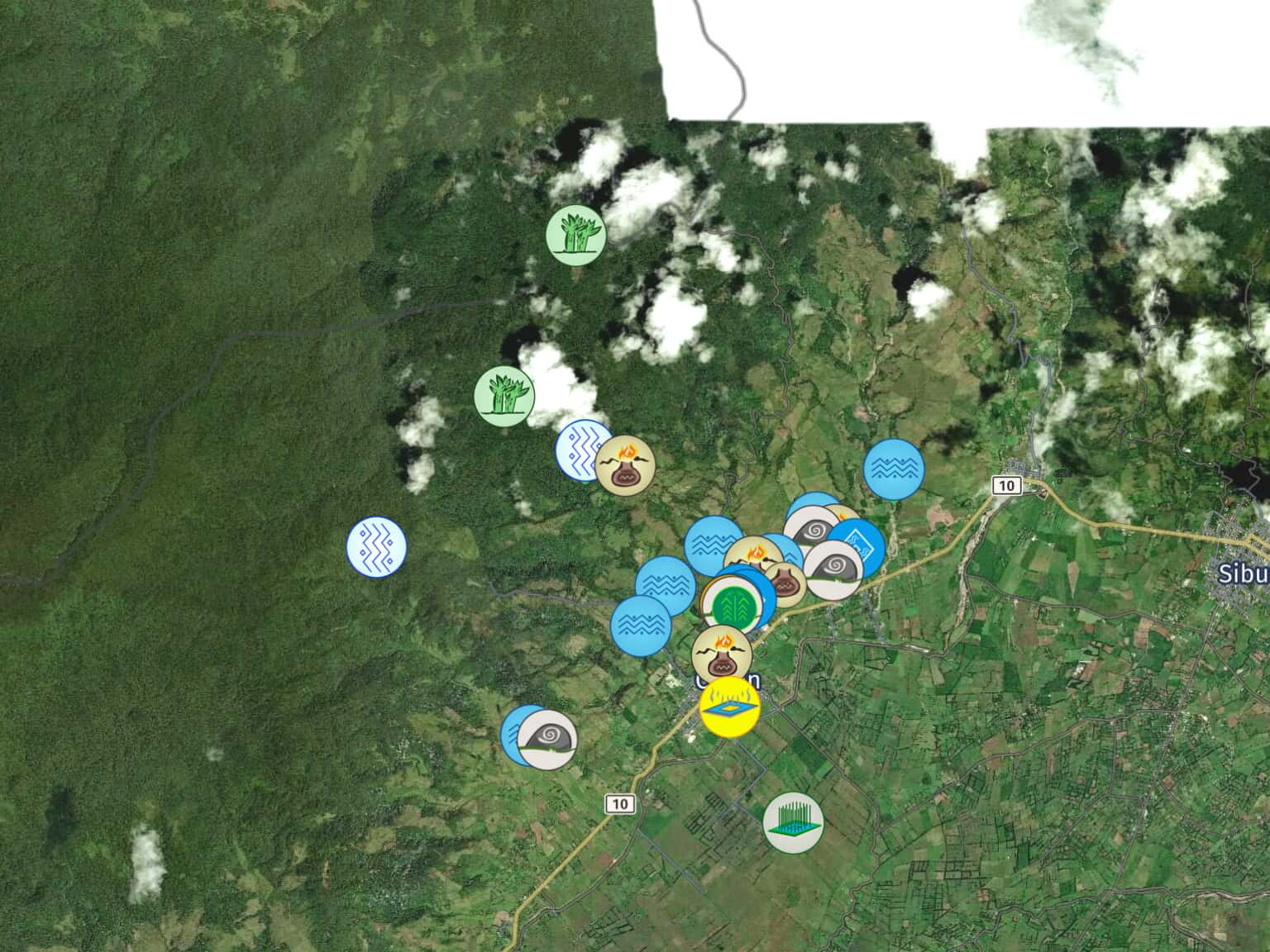Open the crop field grid marker
The image size is (1270, 952).
click(794, 823)
